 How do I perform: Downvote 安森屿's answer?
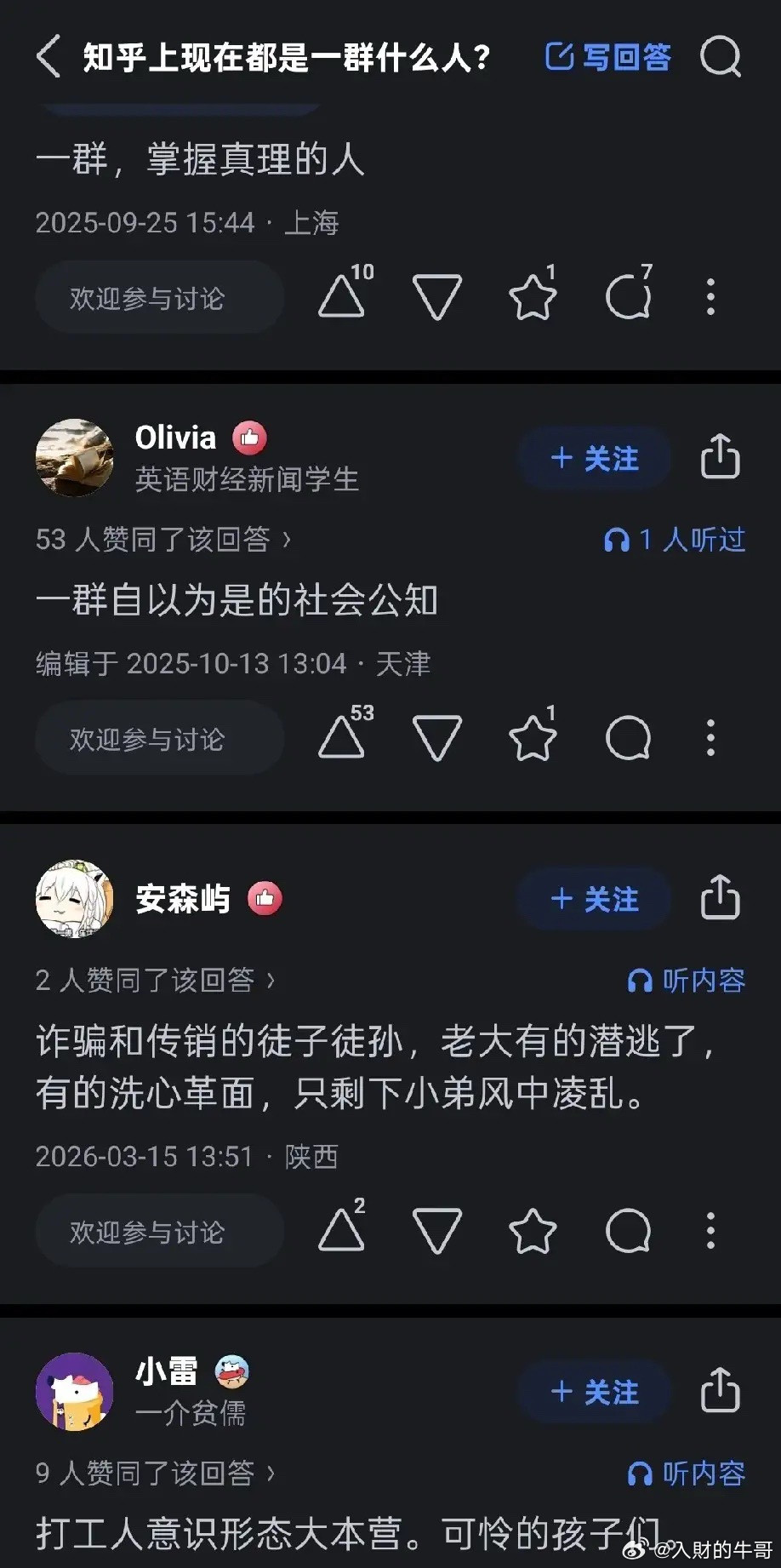pyautogui.click(x=437, y=1230)
